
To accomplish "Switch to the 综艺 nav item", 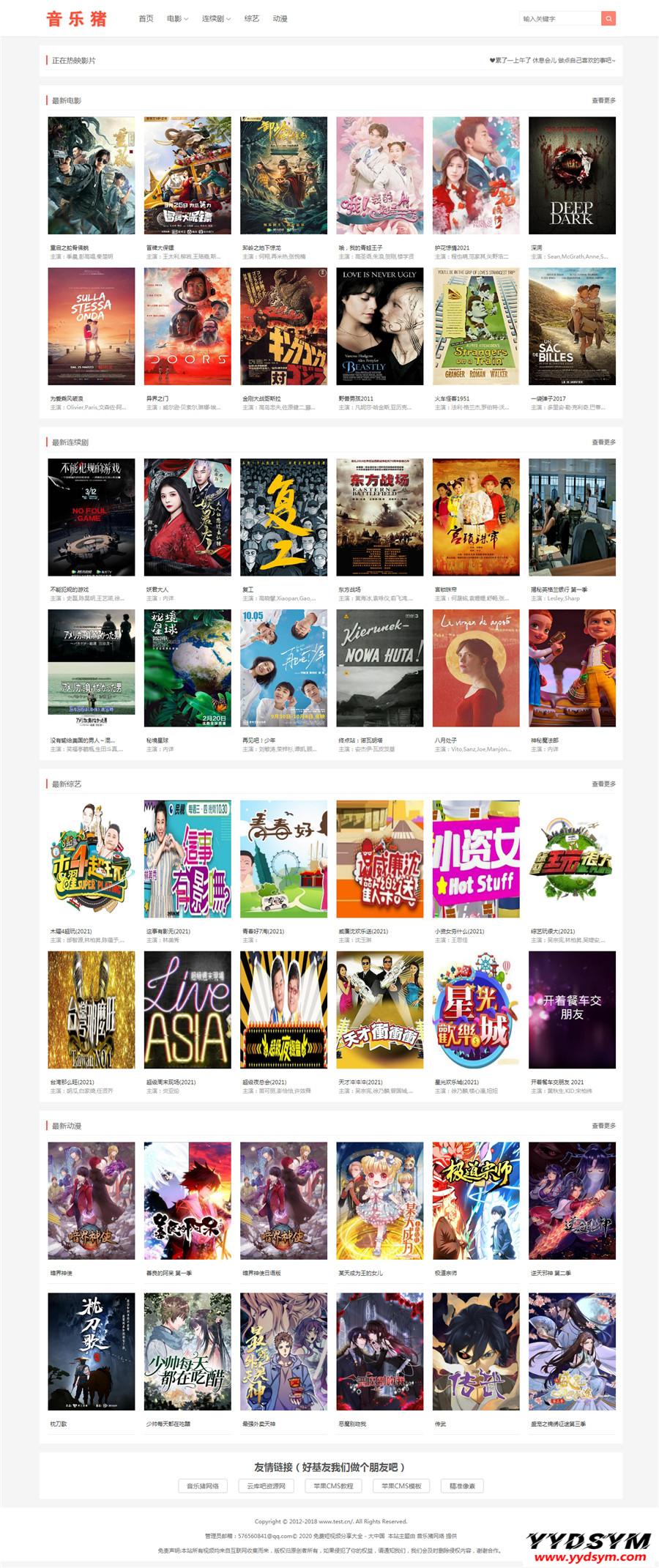I will point(251,18).
